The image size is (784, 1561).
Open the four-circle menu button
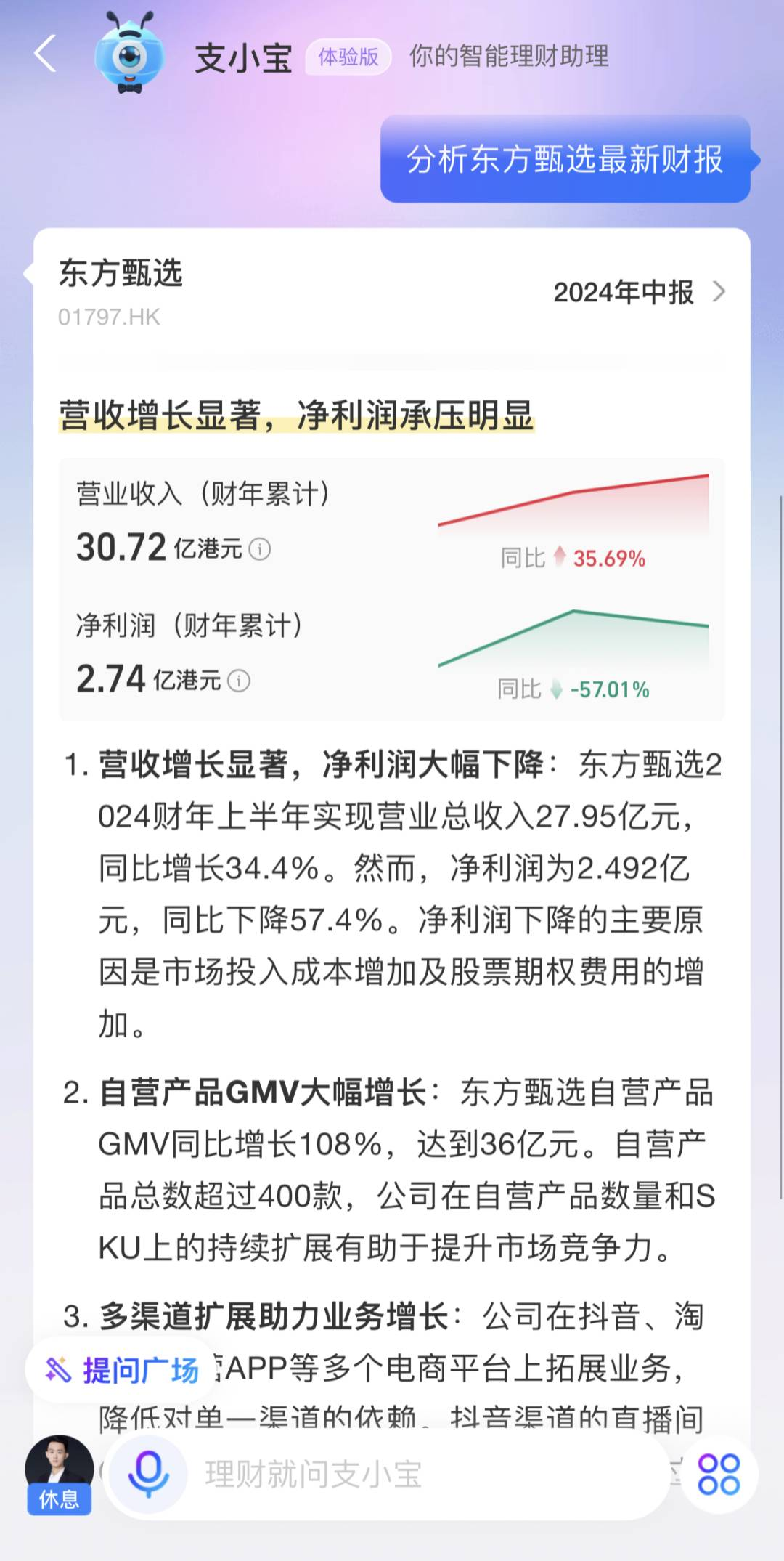pos(719,1475)
